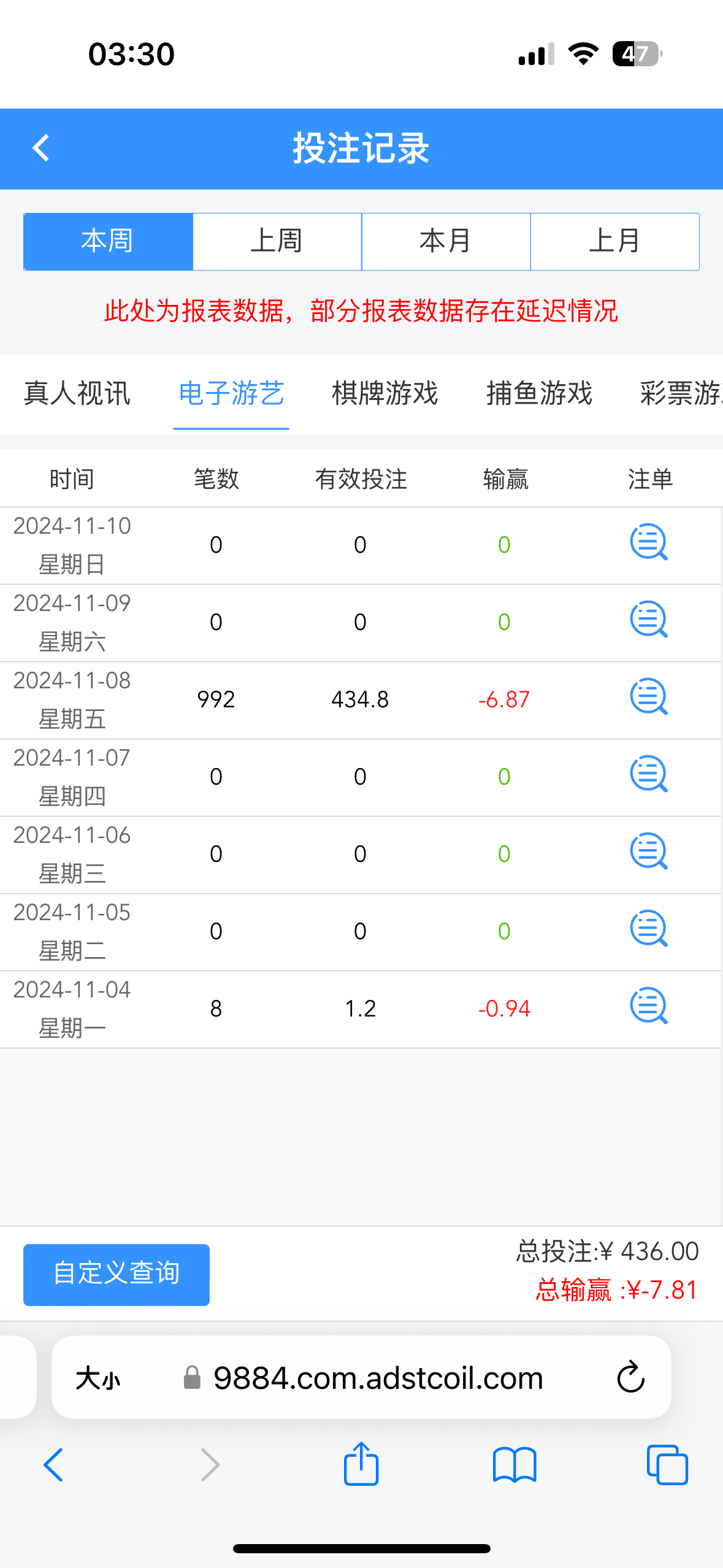
Task: Select the 电子游艺 category tab
Action: pos(231,393)
